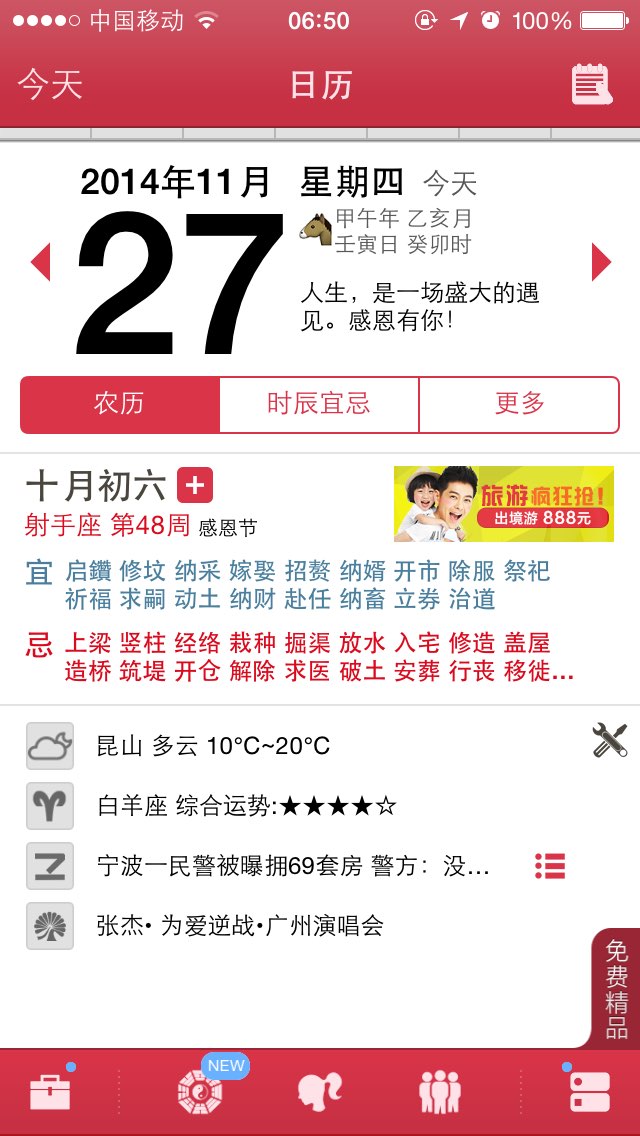640x1136 pixels.
Task: Open the news list icon
Action: [x=550, y=866]
